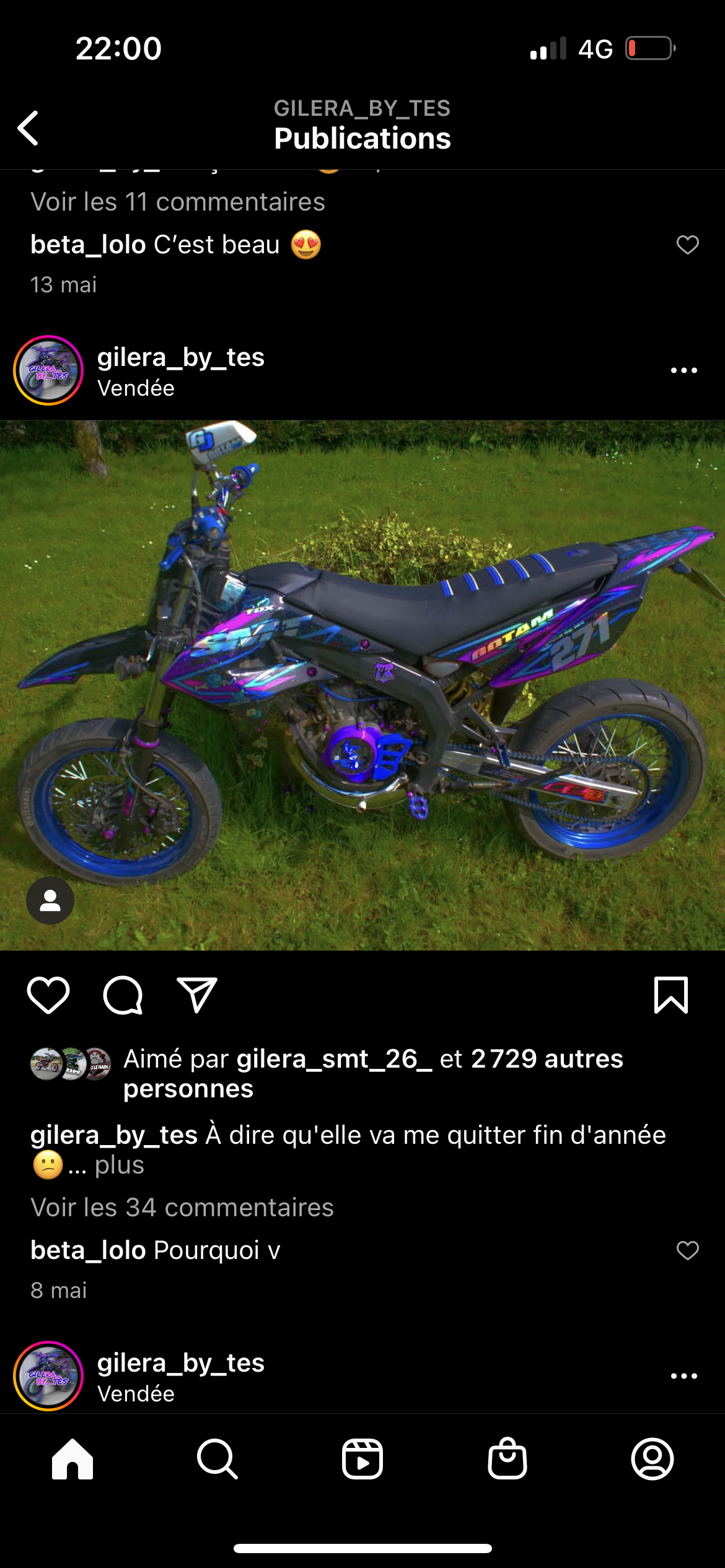Bookmark the motorbike post
Viewport: 725px width, 1568px height.
coord(671,995)
